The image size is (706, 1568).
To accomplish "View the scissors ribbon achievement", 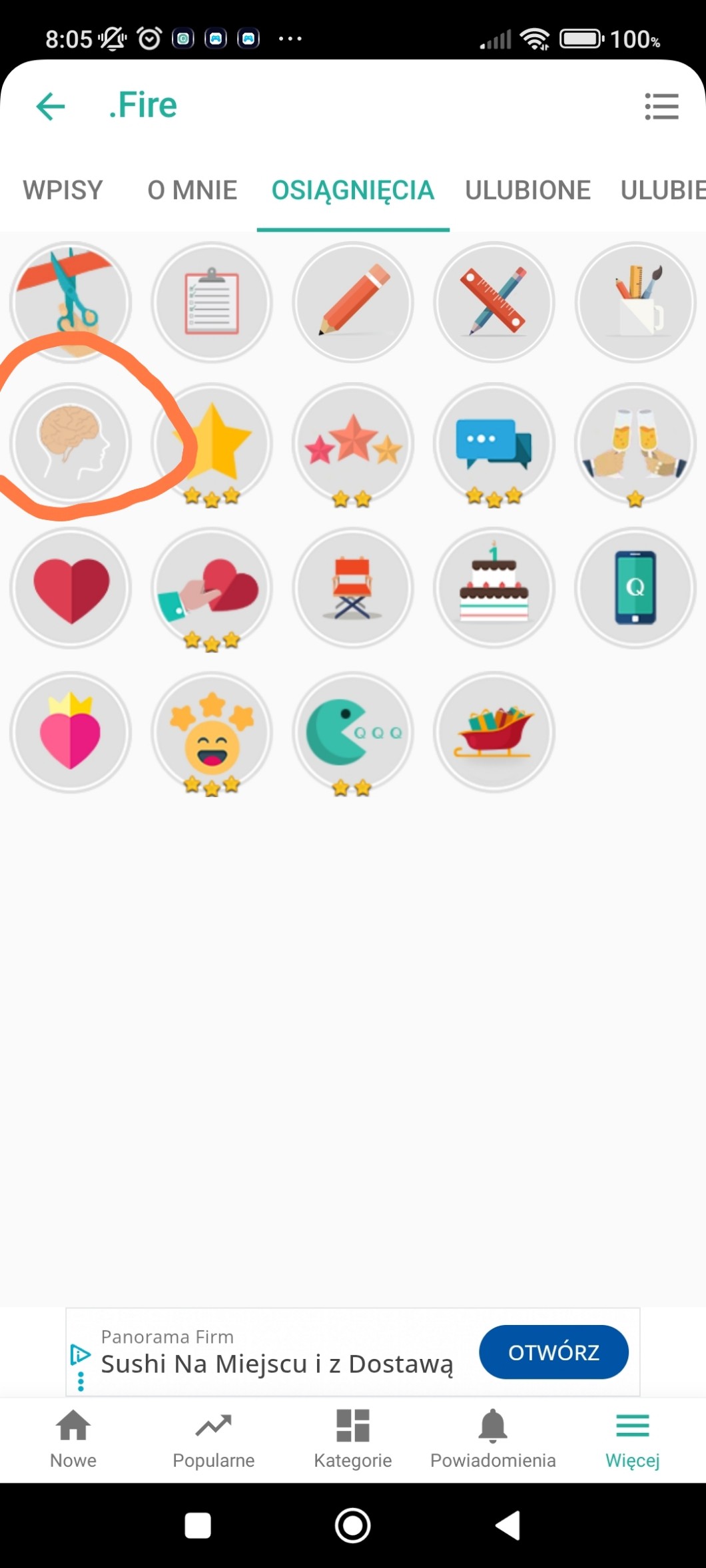I will 71,302.
